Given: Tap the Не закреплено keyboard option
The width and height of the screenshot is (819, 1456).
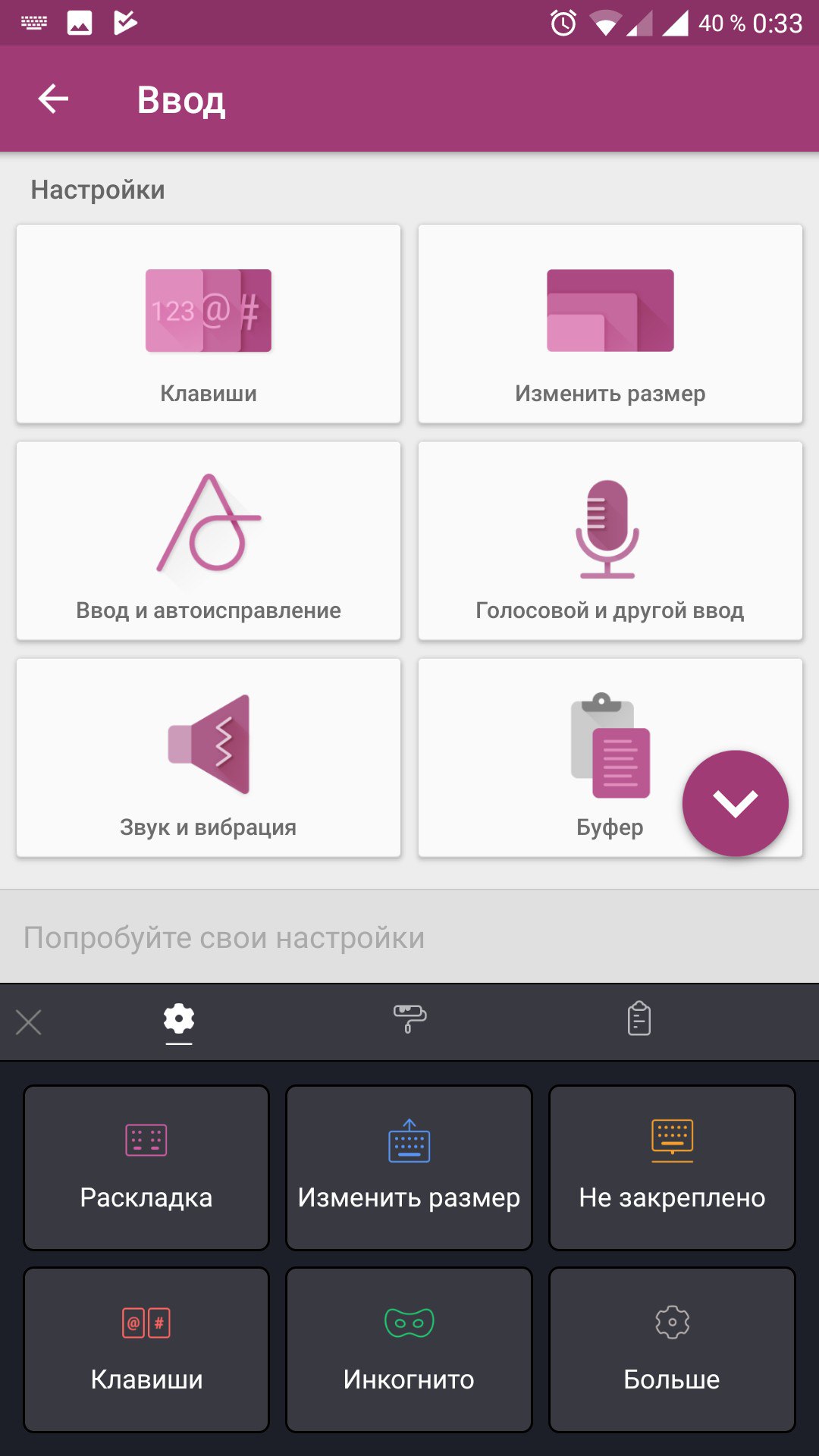Looking at the screenshot, I should [x=672, y=1168].
